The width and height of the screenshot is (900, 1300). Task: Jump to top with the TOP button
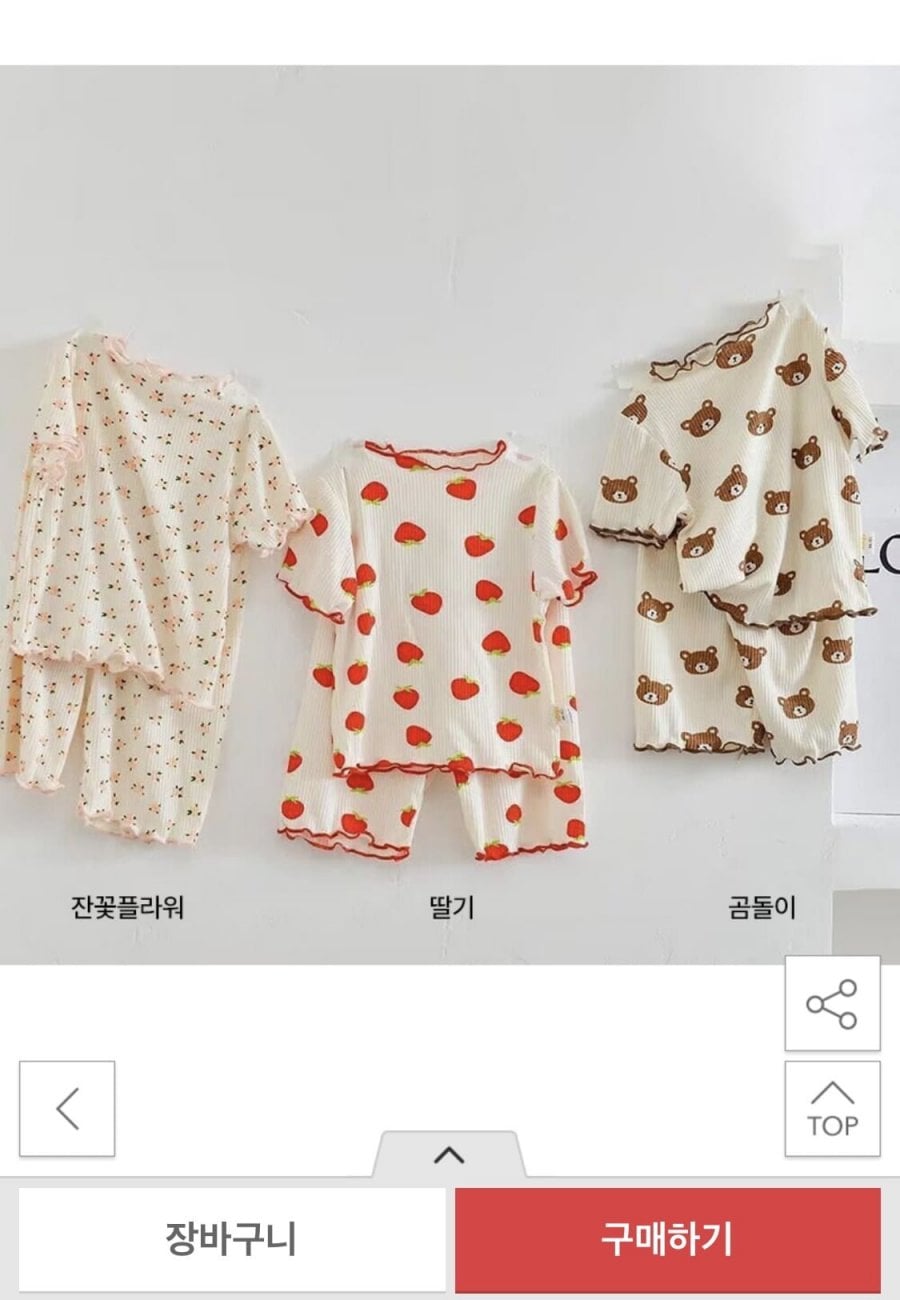click(x=832, y=1109)
